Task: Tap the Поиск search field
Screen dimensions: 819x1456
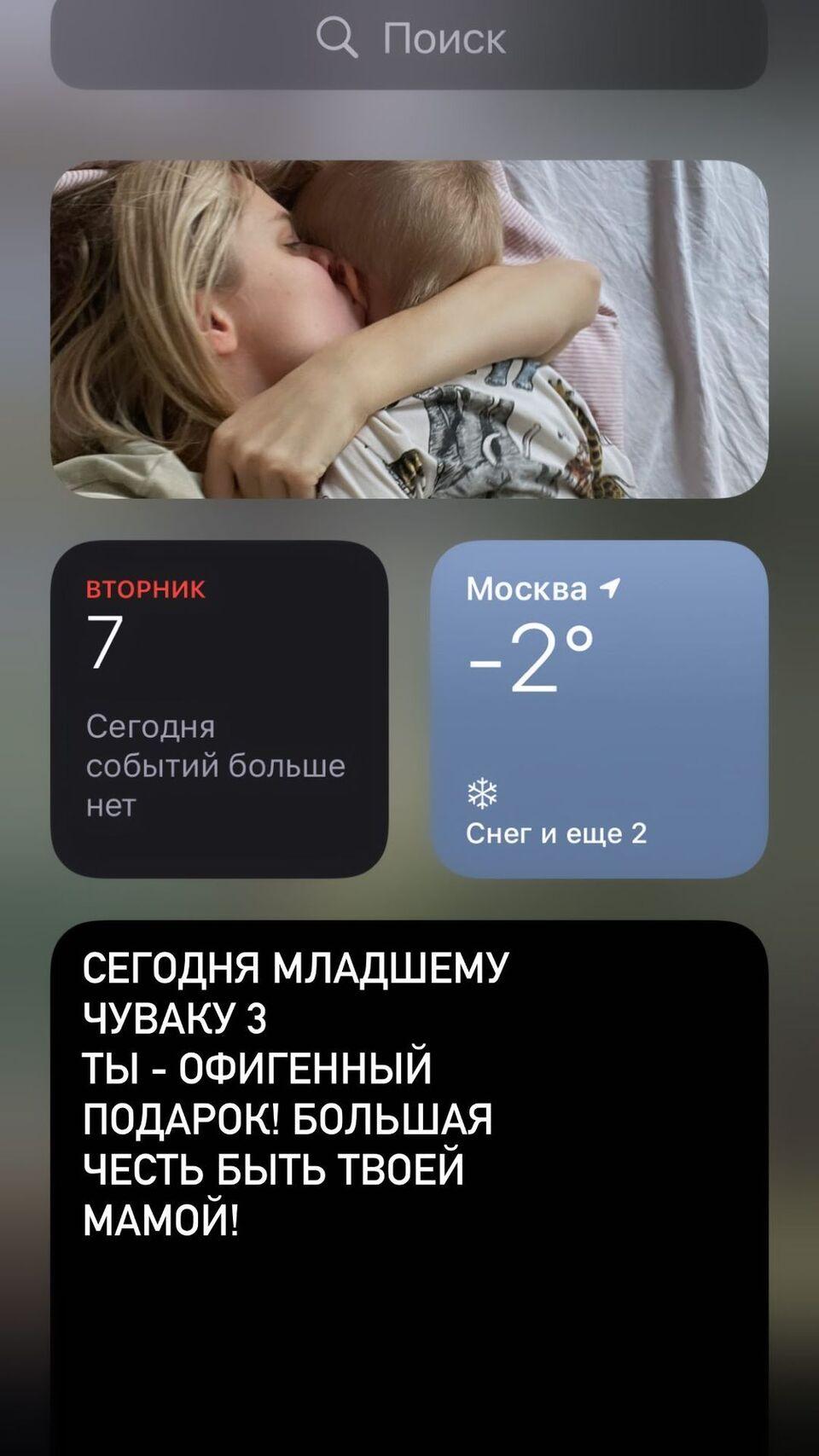Action: pos(409,41)
